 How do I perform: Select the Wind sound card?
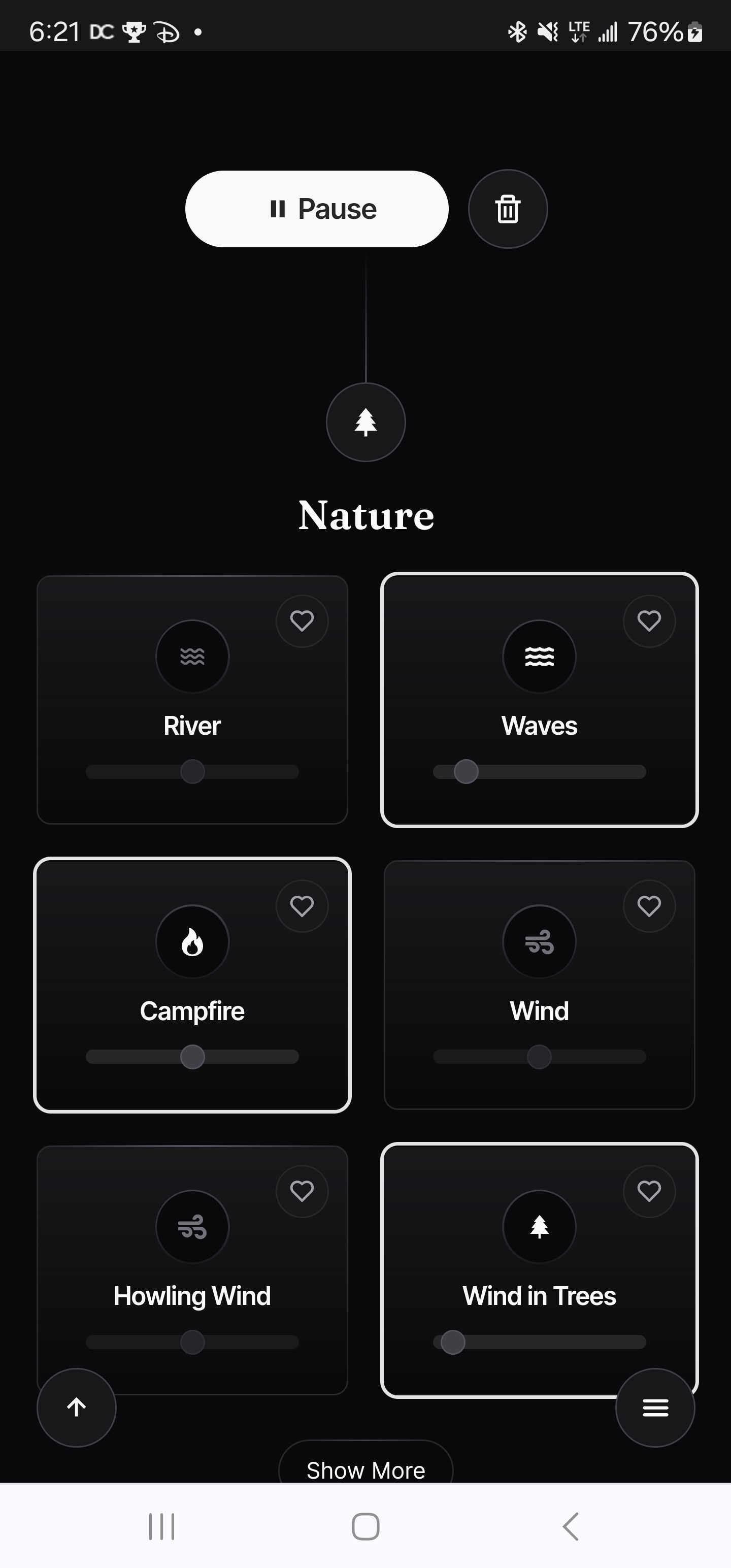coord(539,985)
